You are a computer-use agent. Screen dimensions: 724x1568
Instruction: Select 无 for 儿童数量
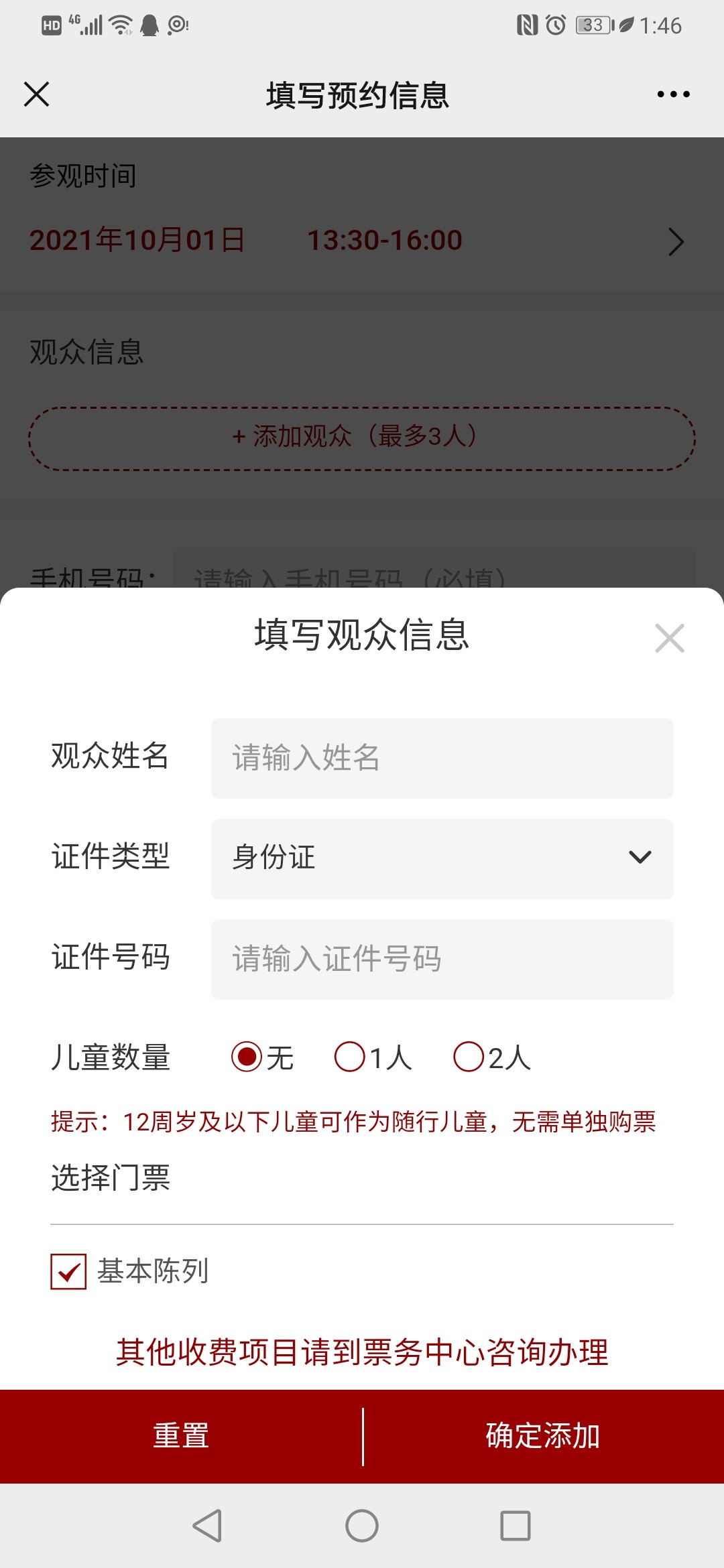point(247,1057)
